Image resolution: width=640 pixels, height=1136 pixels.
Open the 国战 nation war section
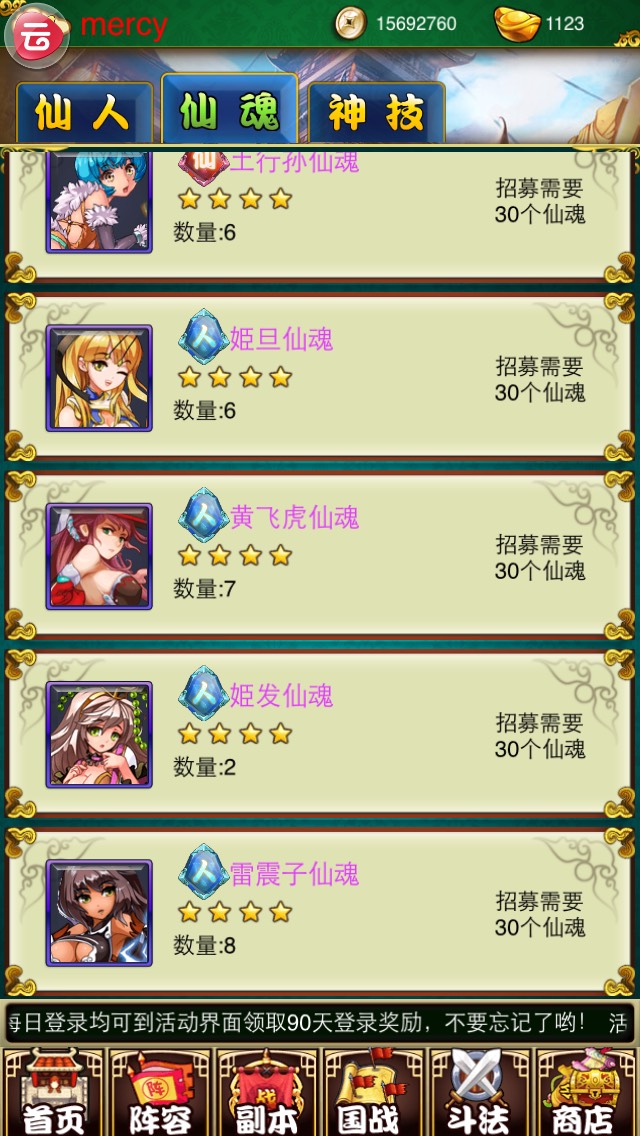point(373,1092)
